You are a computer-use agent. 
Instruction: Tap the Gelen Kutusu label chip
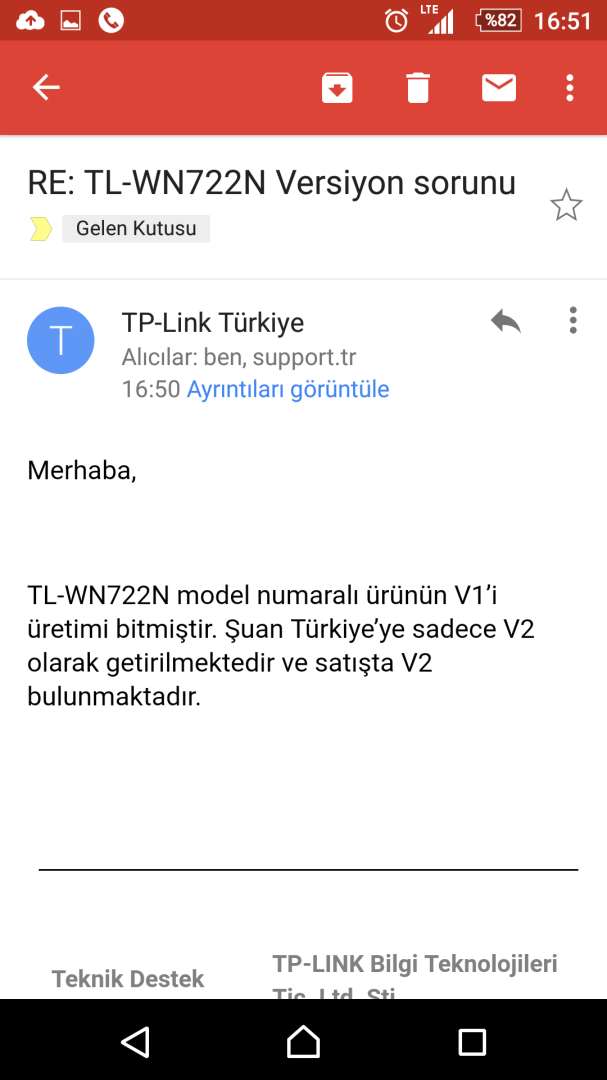tap(136, 228)
